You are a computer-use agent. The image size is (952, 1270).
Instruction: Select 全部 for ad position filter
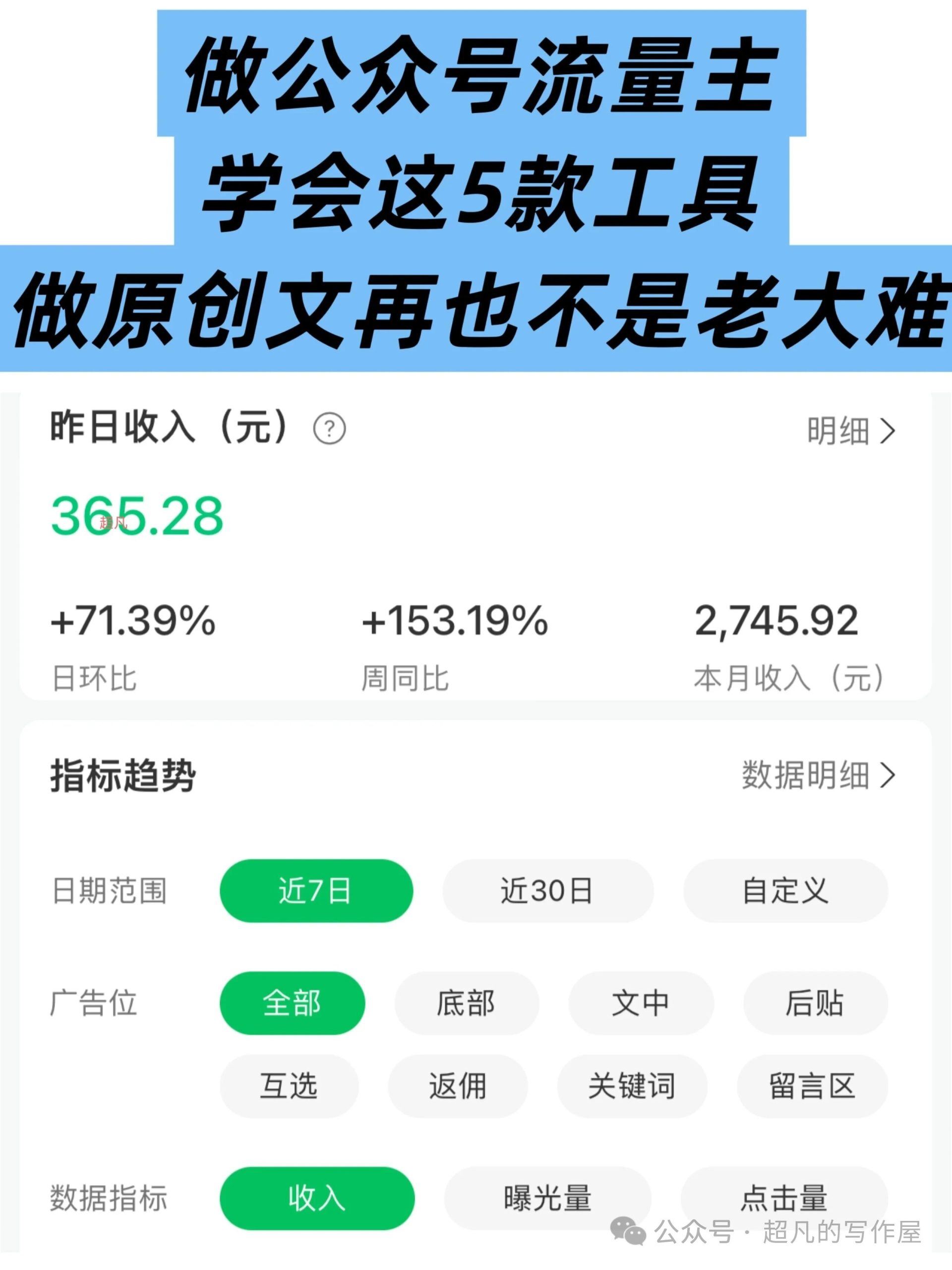(x=293, y=1003)
